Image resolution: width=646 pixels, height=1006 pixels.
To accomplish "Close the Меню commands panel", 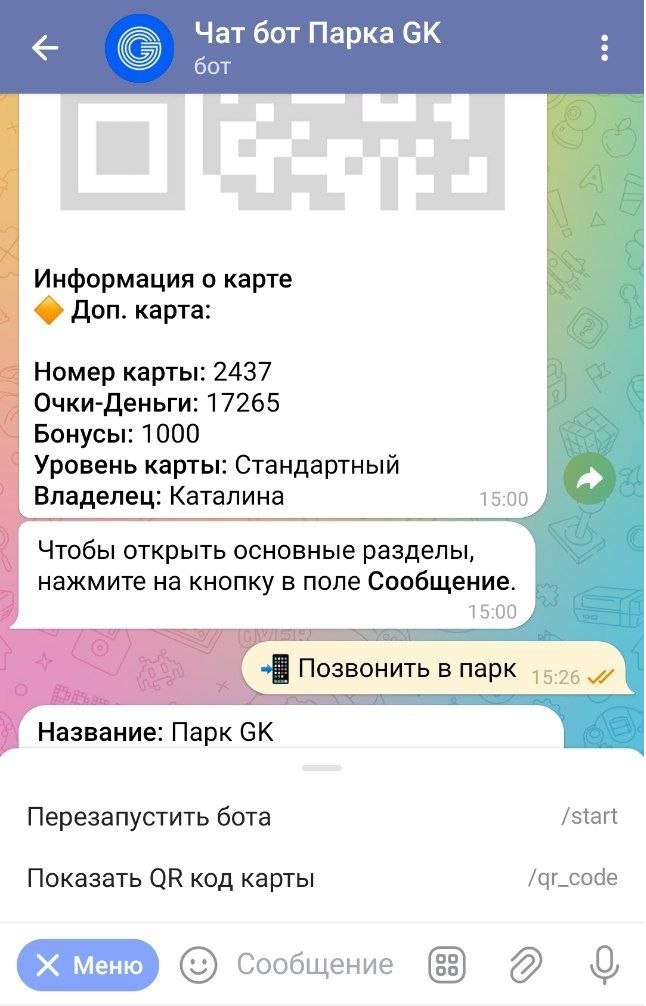I will pos(88,965).
